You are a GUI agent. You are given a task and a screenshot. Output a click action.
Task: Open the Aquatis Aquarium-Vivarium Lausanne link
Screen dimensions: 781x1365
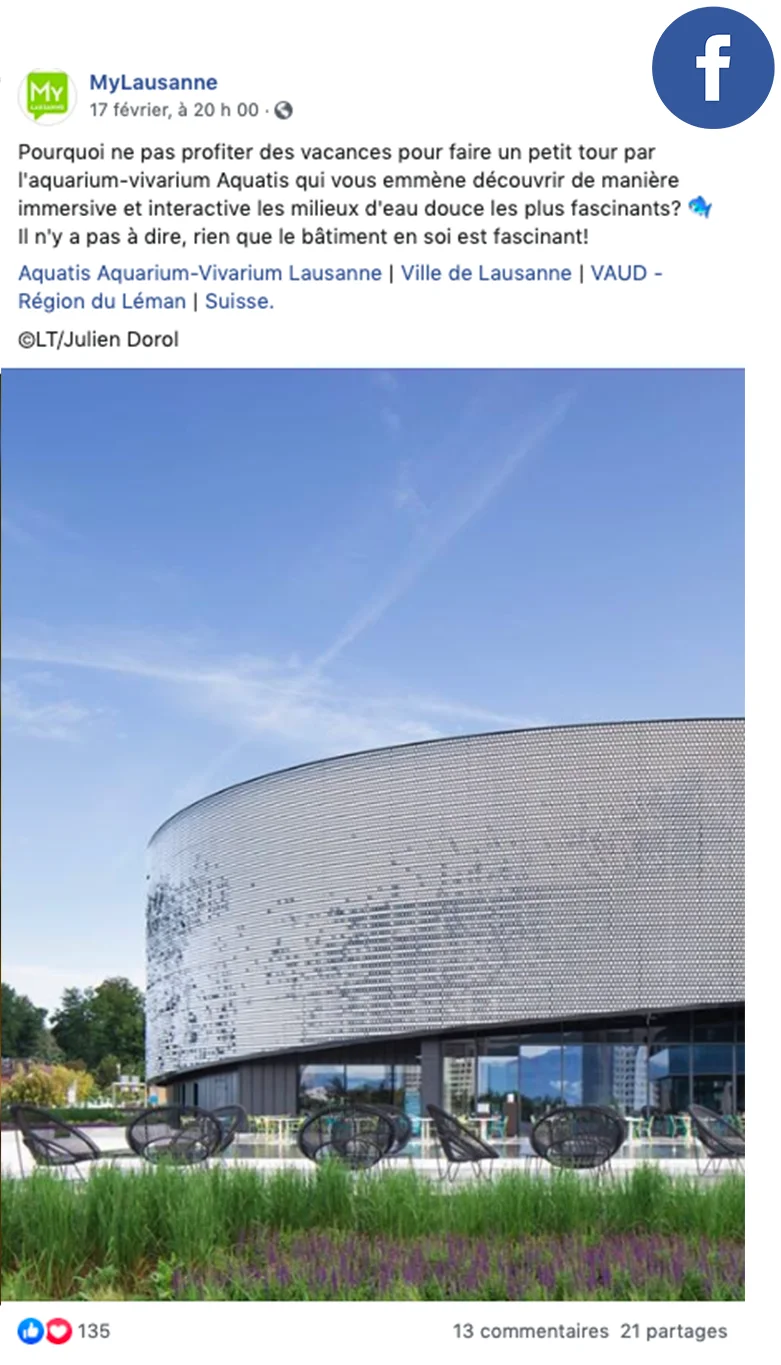pyautogui.click(x=199, y=273)
